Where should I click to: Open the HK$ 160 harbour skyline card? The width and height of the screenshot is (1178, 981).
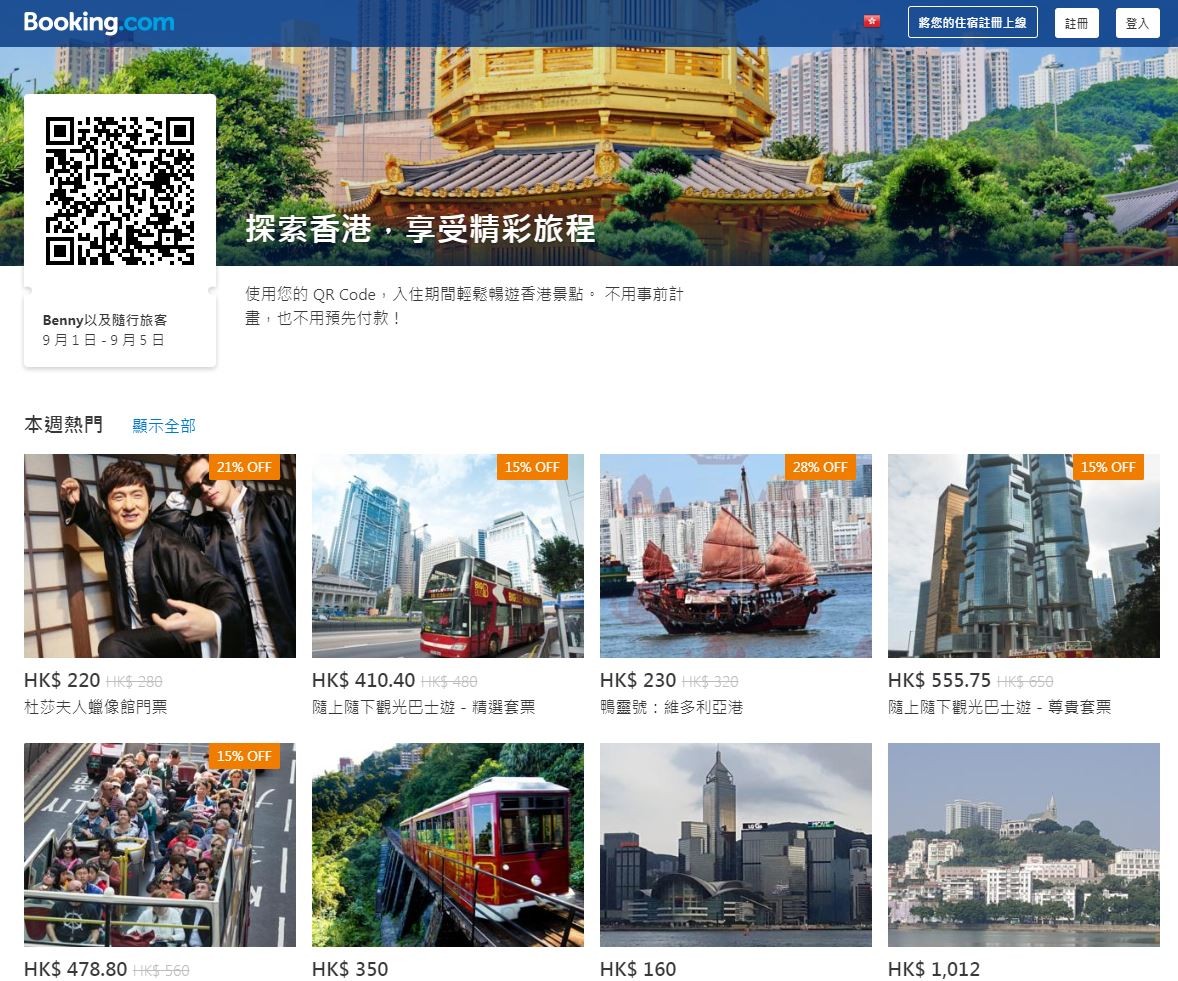coord(736,845)
